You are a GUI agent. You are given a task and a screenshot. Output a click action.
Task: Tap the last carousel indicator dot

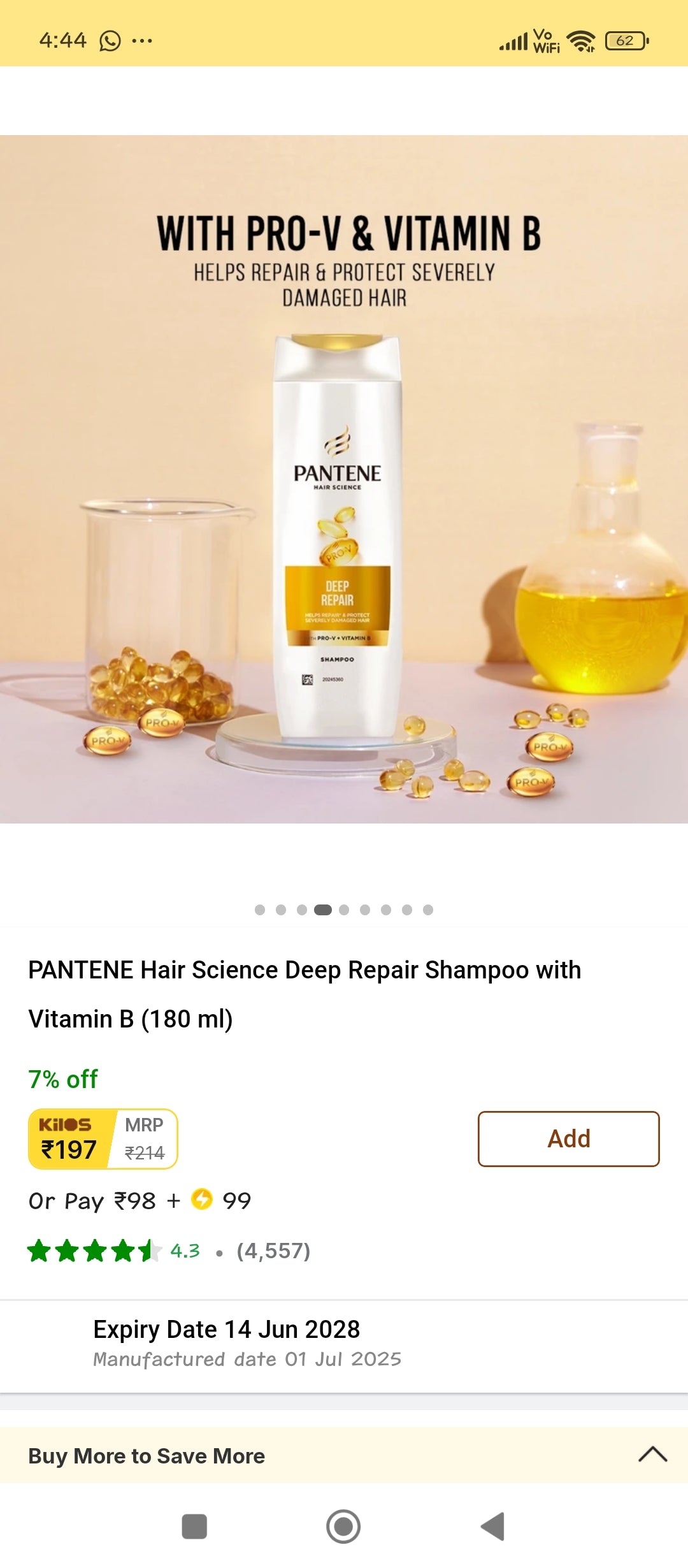[427, 910]
